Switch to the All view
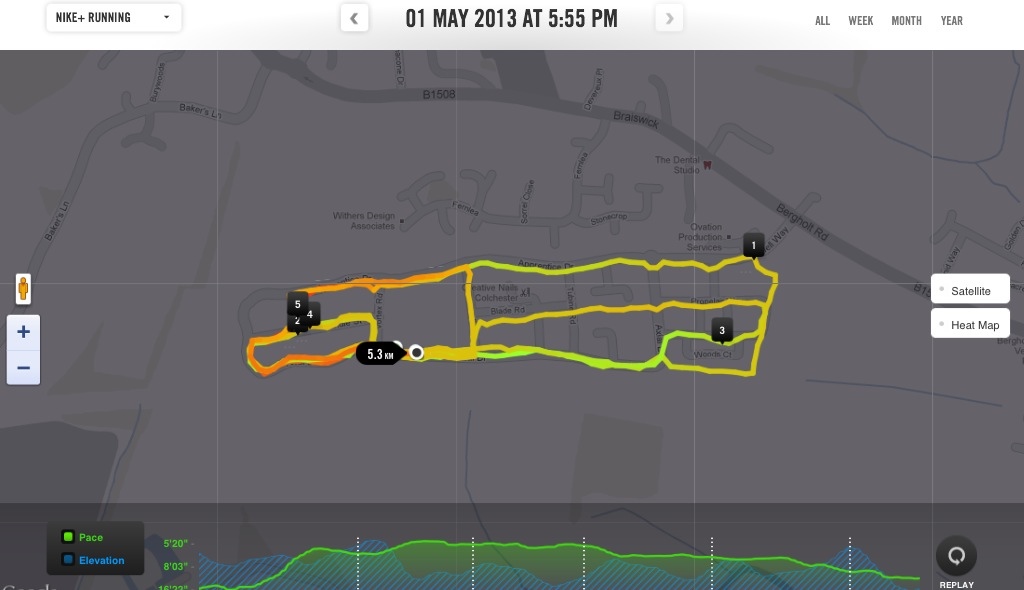Viewport: 1024px width, 590px height. point(822,21)
